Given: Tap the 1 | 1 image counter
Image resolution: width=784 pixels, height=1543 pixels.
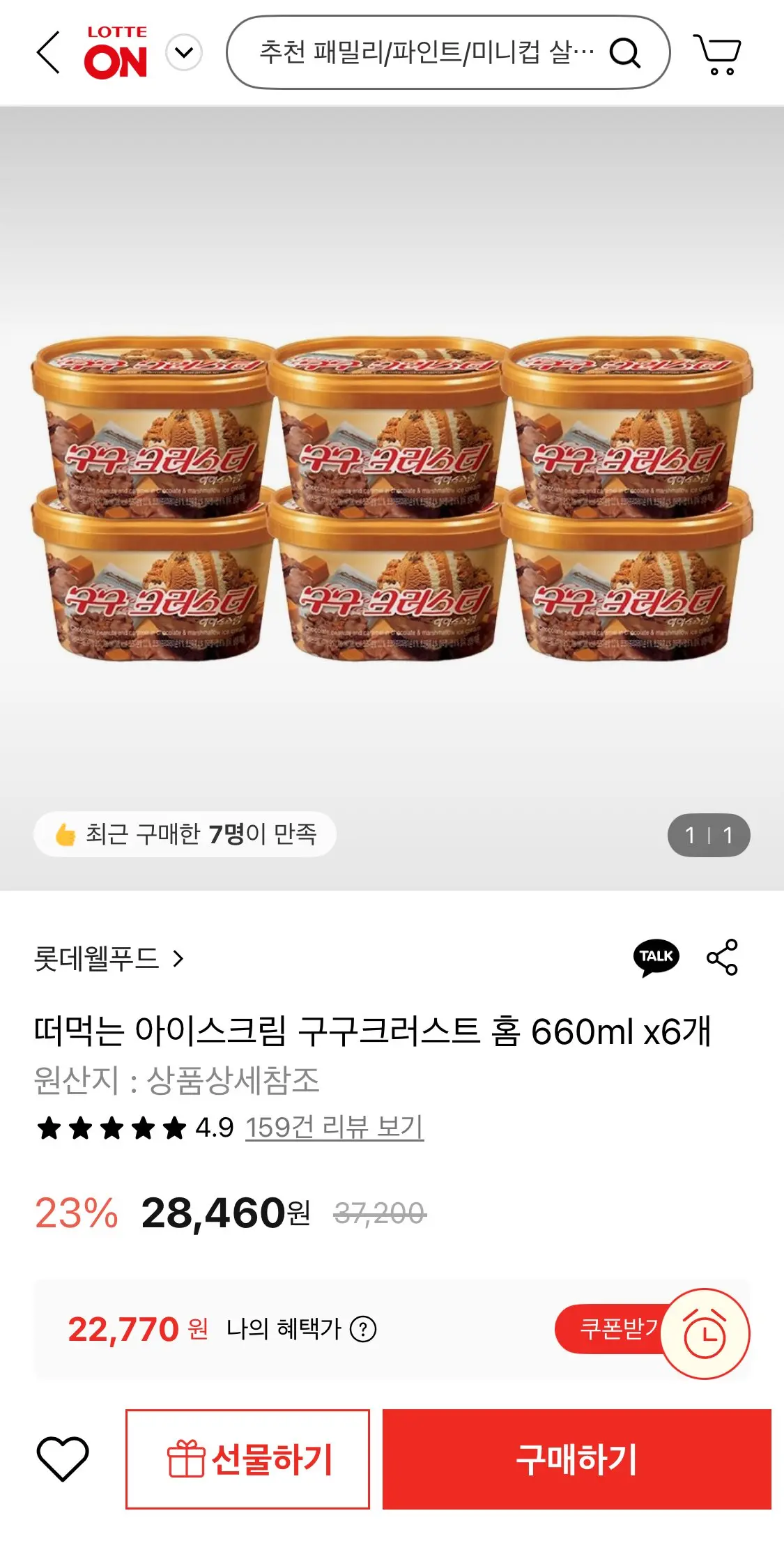Looking at the screenshot, I should [x=710, y=834].
